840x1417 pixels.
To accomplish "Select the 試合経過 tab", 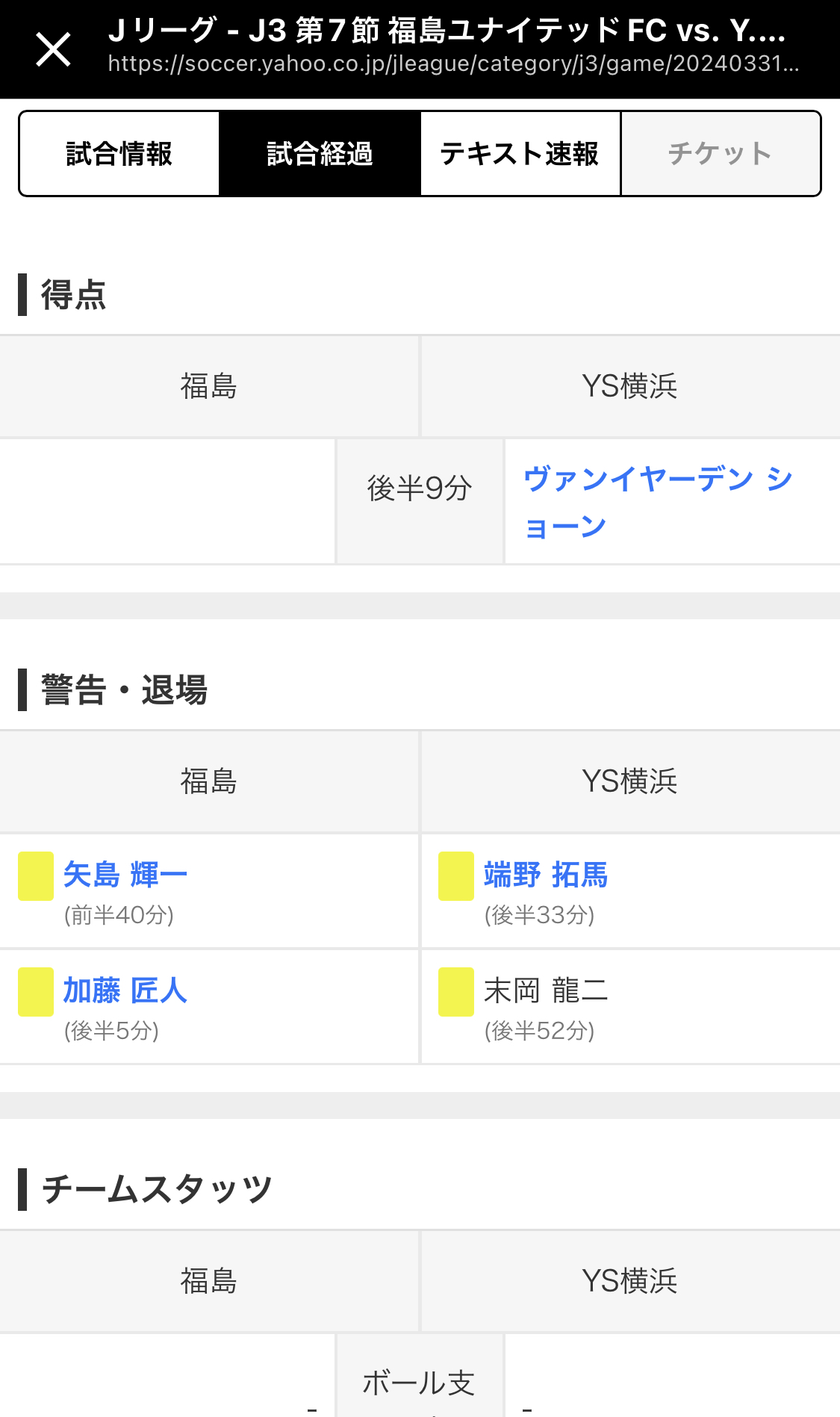I will coord(320,154).
